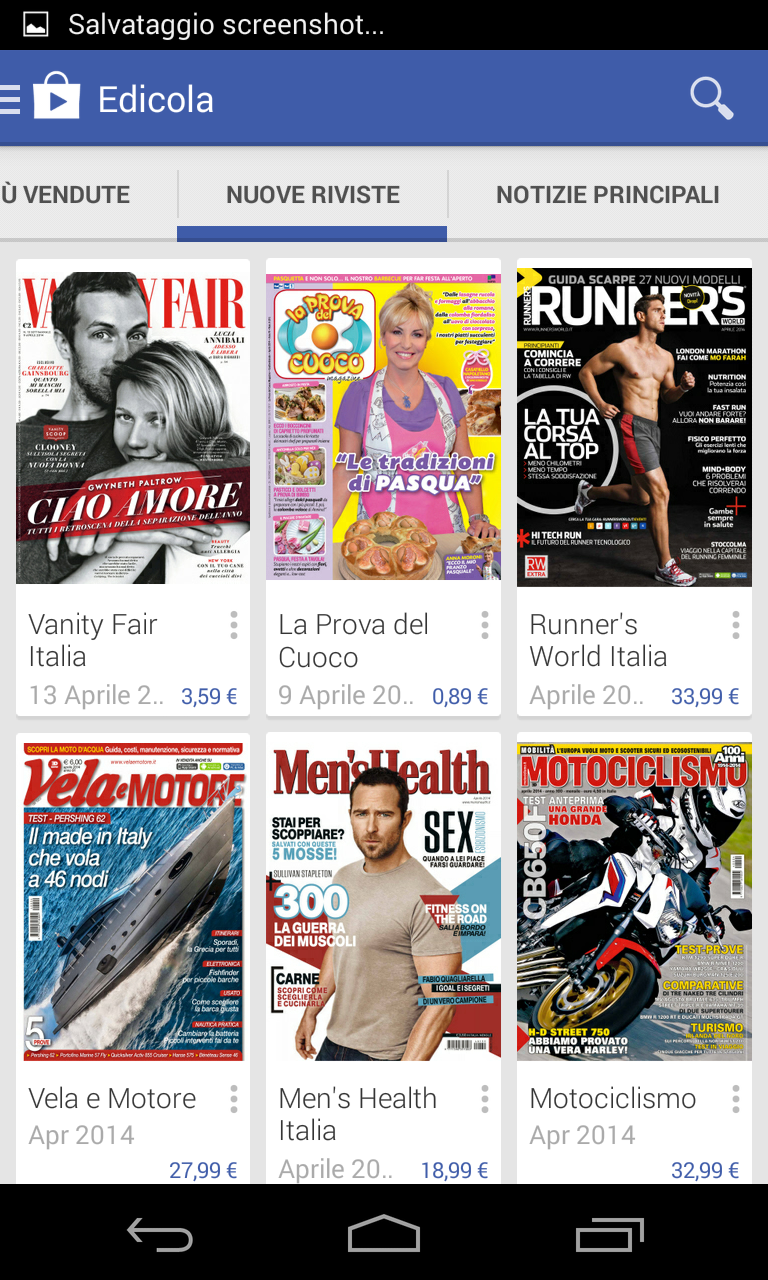Viewport: 768px width, 1280px height.
Task: Open the navigation drawer menu
Action: 10,99
